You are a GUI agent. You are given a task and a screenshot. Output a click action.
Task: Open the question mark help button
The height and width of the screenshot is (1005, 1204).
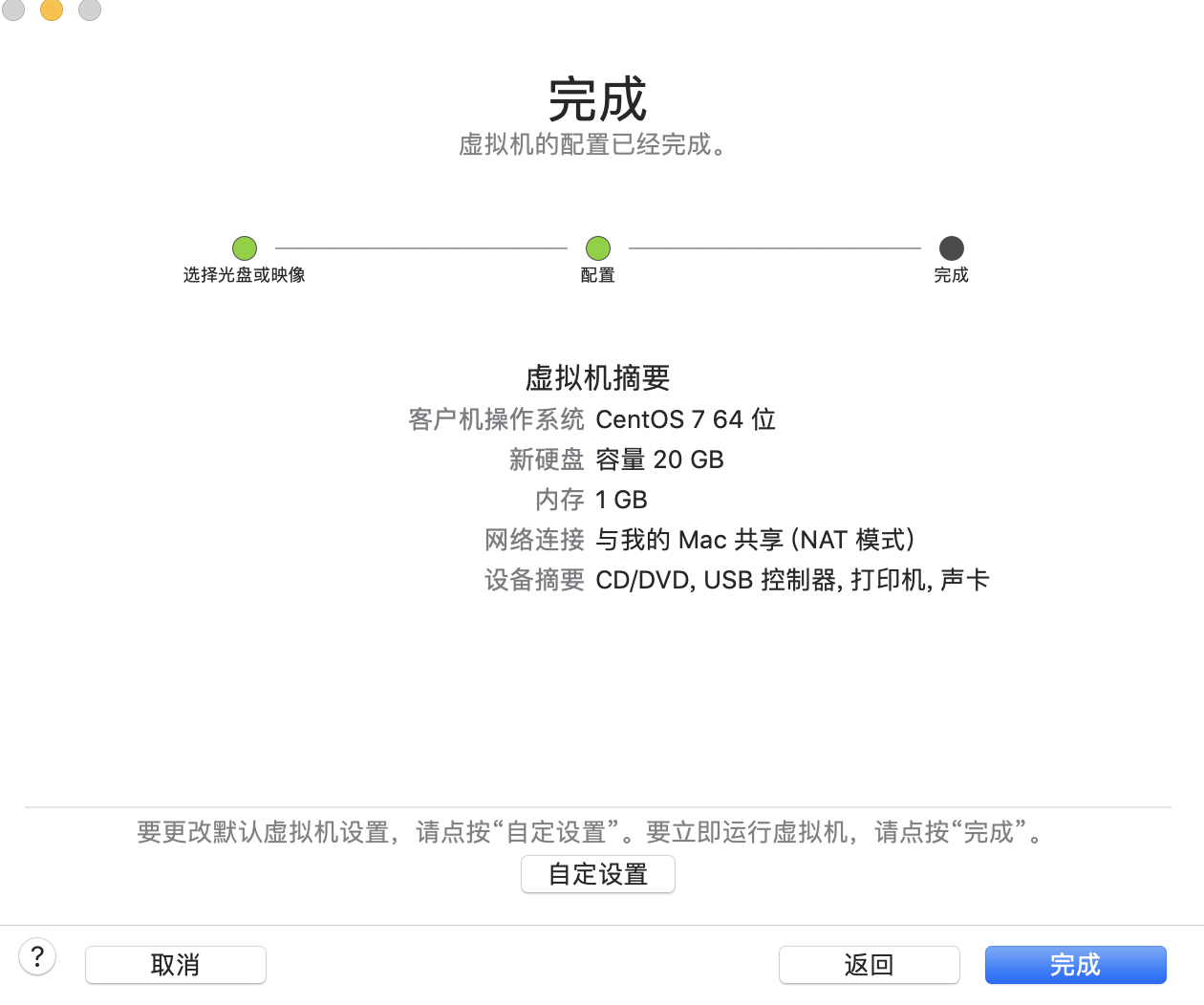[37, 956]
